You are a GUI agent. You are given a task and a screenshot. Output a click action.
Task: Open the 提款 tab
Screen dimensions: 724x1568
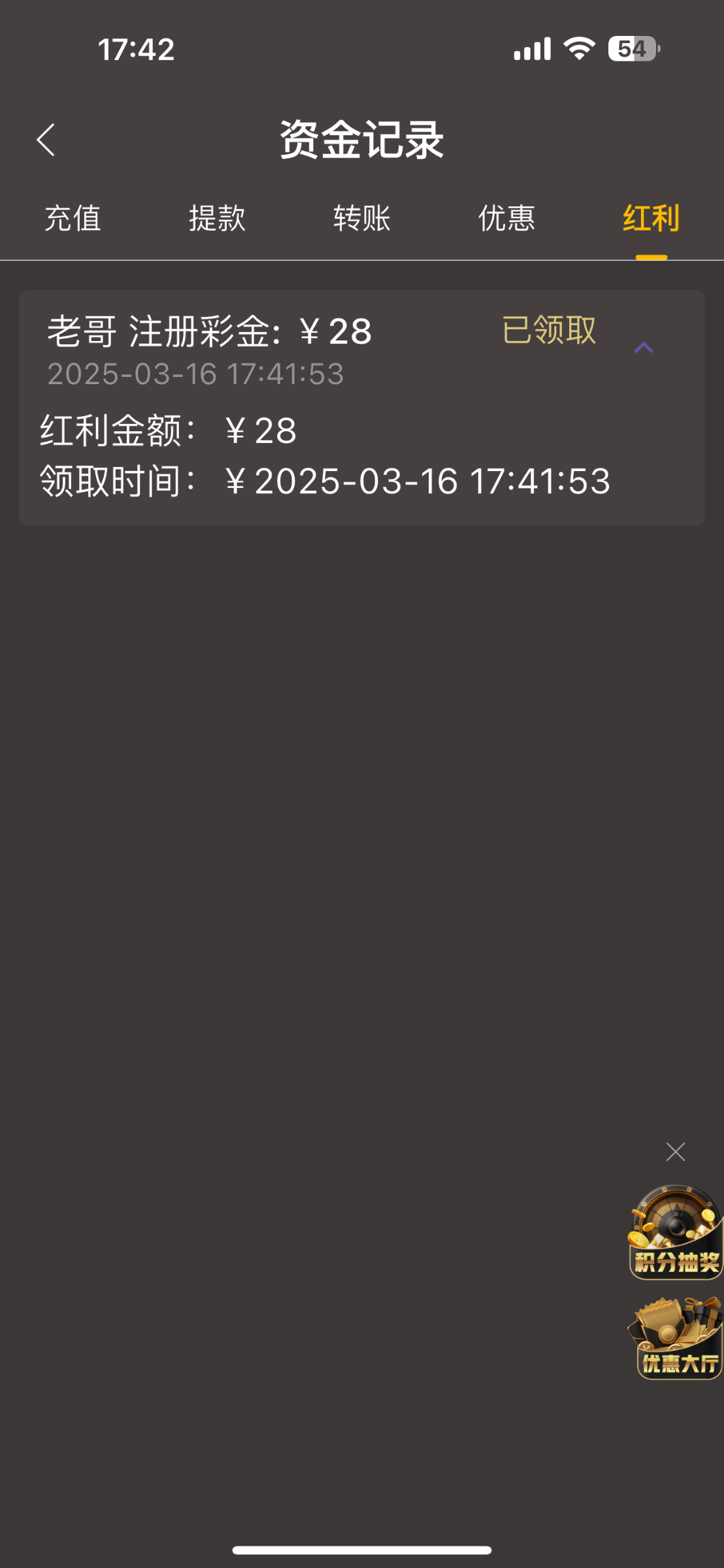point(217,218)
